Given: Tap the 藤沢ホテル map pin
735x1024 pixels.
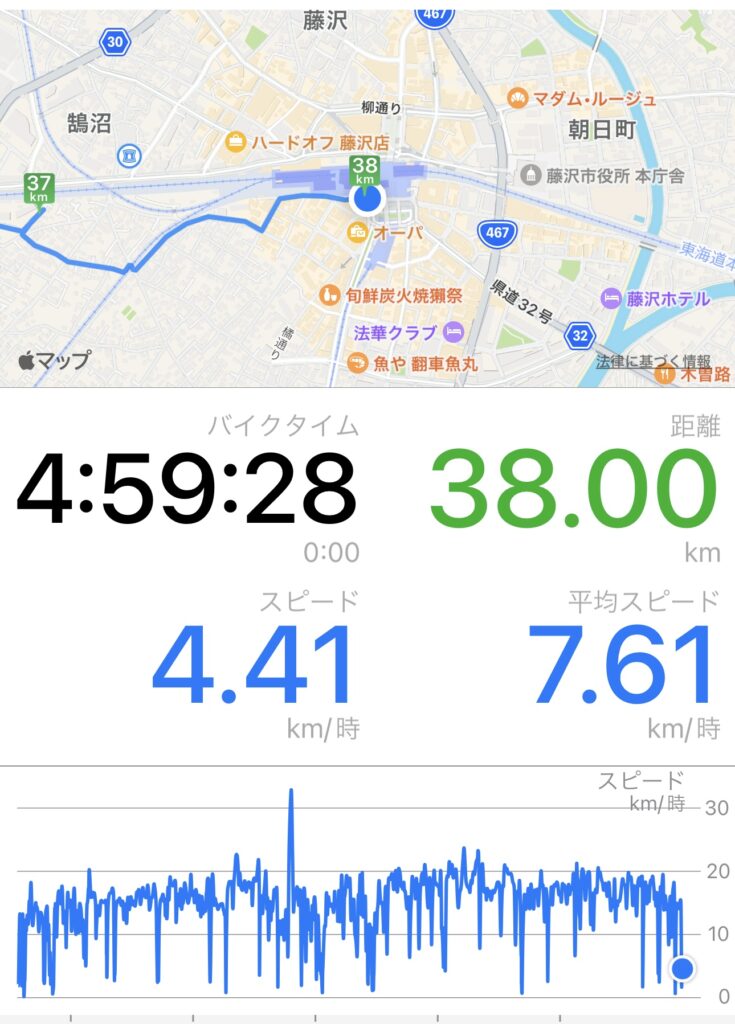Looking at the screenshot, I should click(x=610, y=298).
